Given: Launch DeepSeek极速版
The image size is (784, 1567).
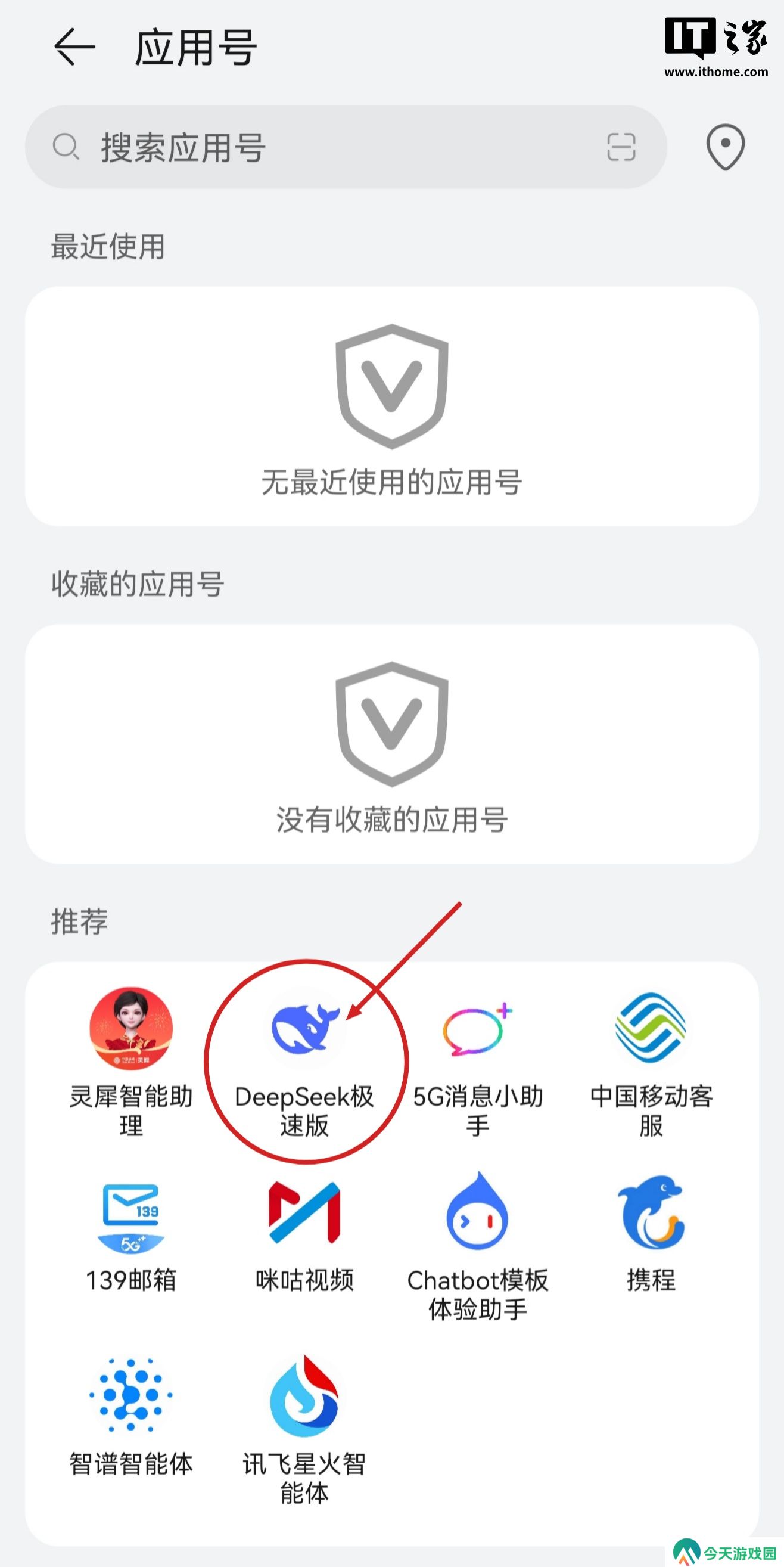Looking at the screenshot, I should 304,1029.
